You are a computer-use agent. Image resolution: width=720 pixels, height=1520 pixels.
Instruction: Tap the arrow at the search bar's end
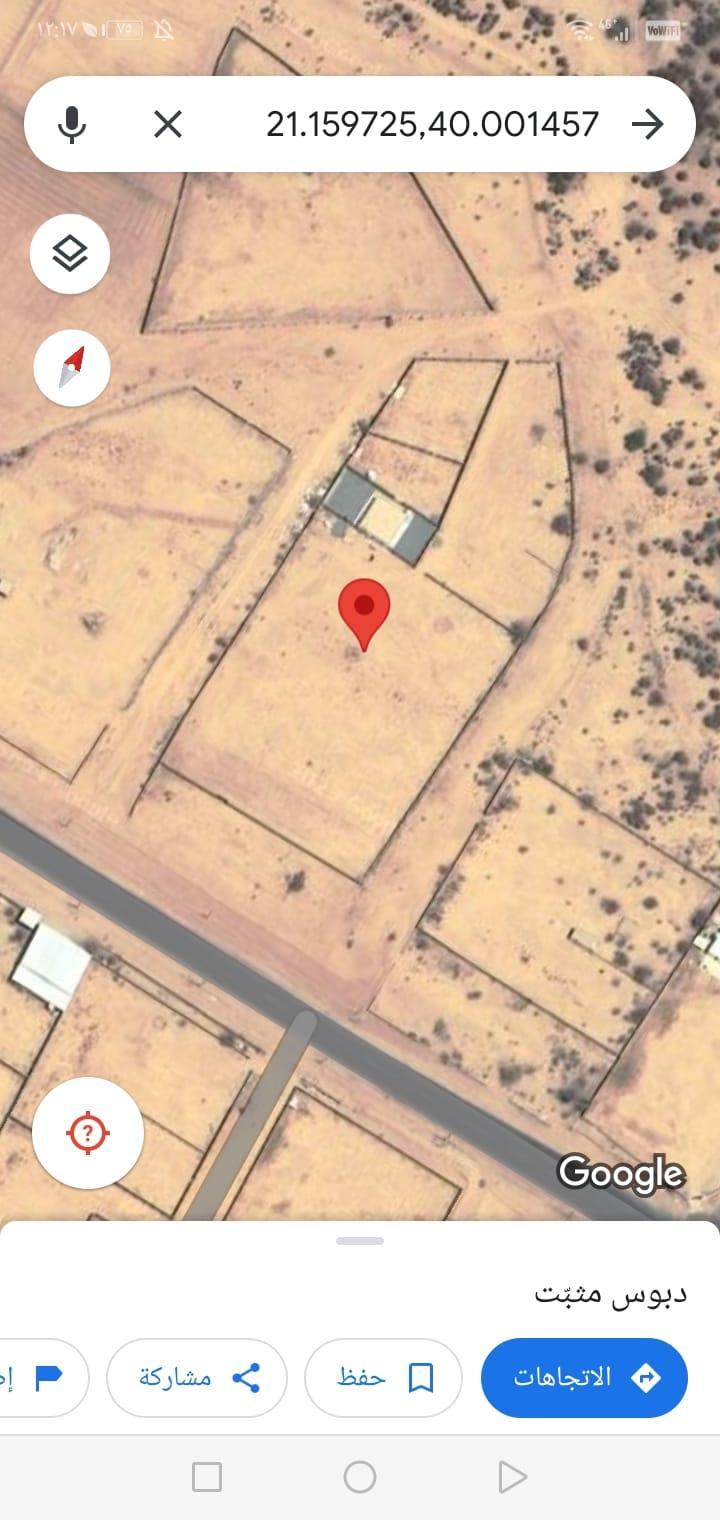(648, 124)
